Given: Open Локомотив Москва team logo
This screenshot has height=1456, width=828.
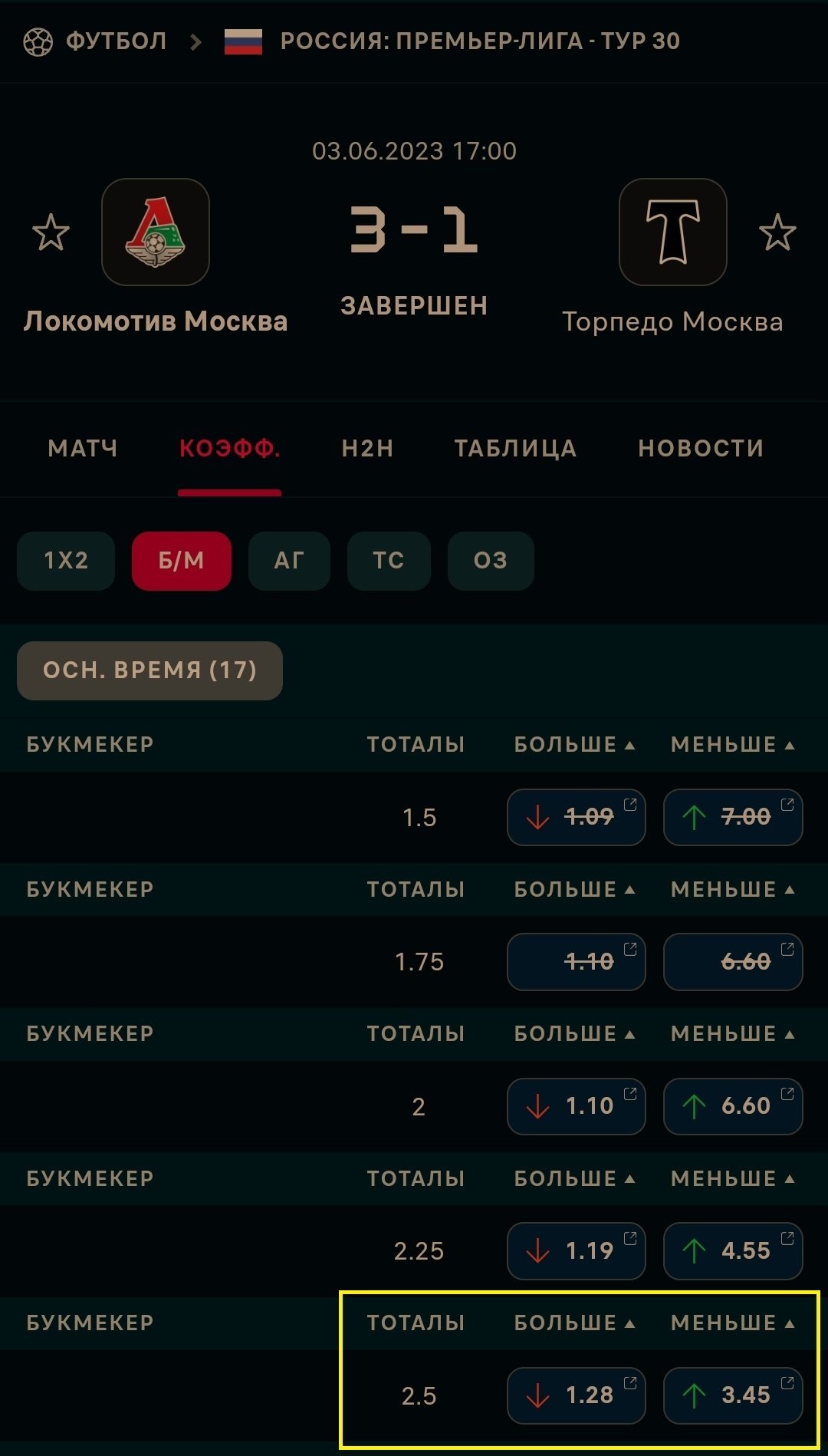Looking at the screenshot, I should tap(156, 232).
